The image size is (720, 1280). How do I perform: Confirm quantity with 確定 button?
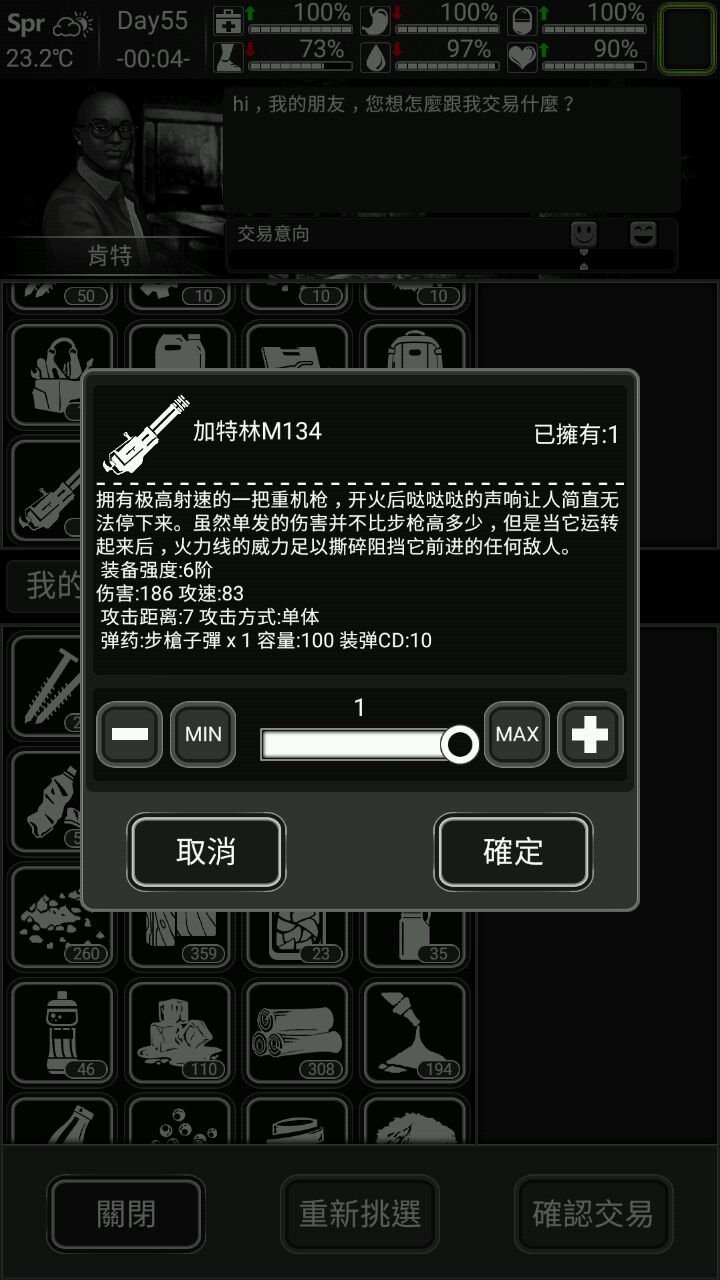[513, 852]
